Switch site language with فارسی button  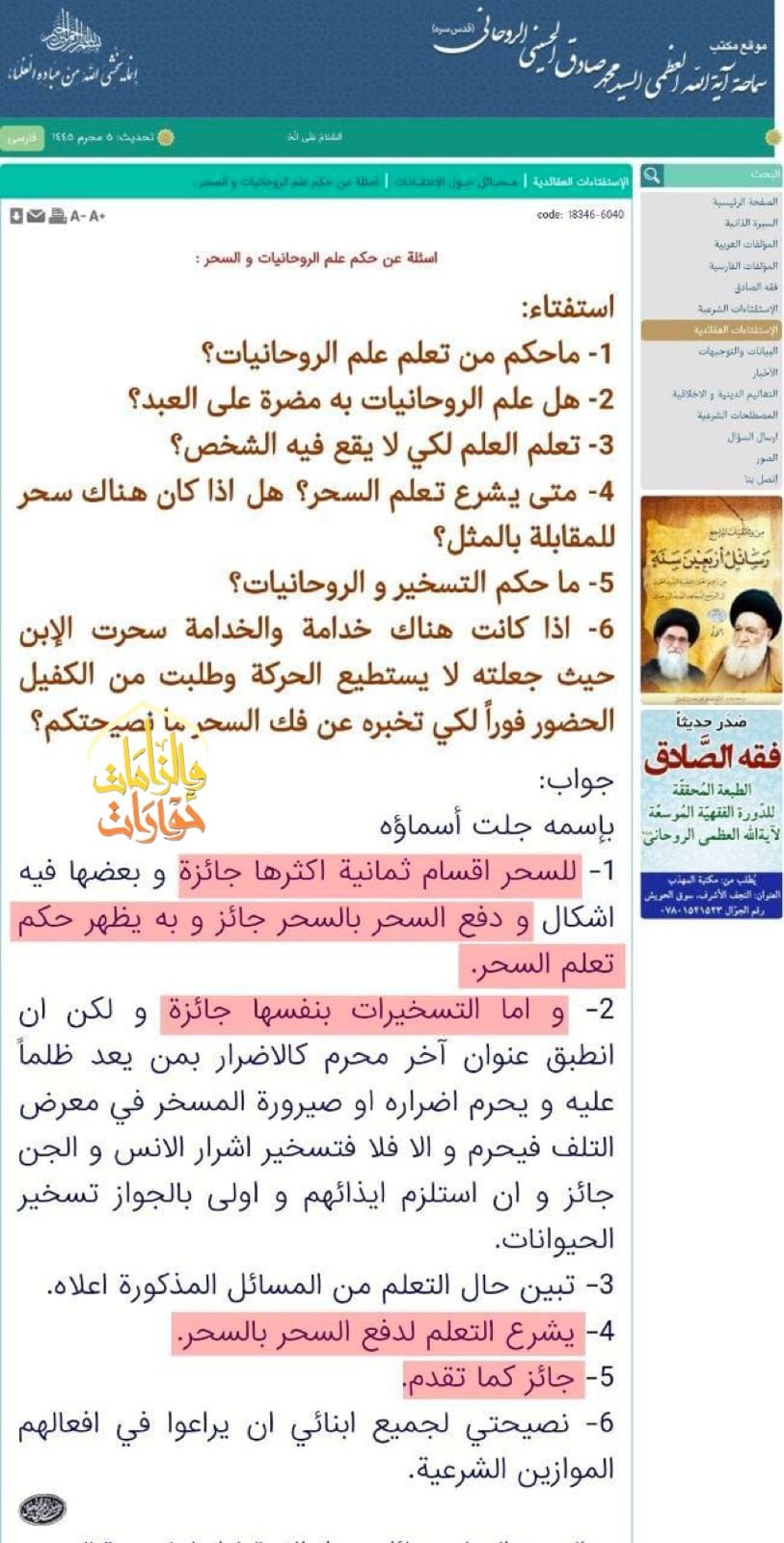pyautogui.click(x=21, y=138)
